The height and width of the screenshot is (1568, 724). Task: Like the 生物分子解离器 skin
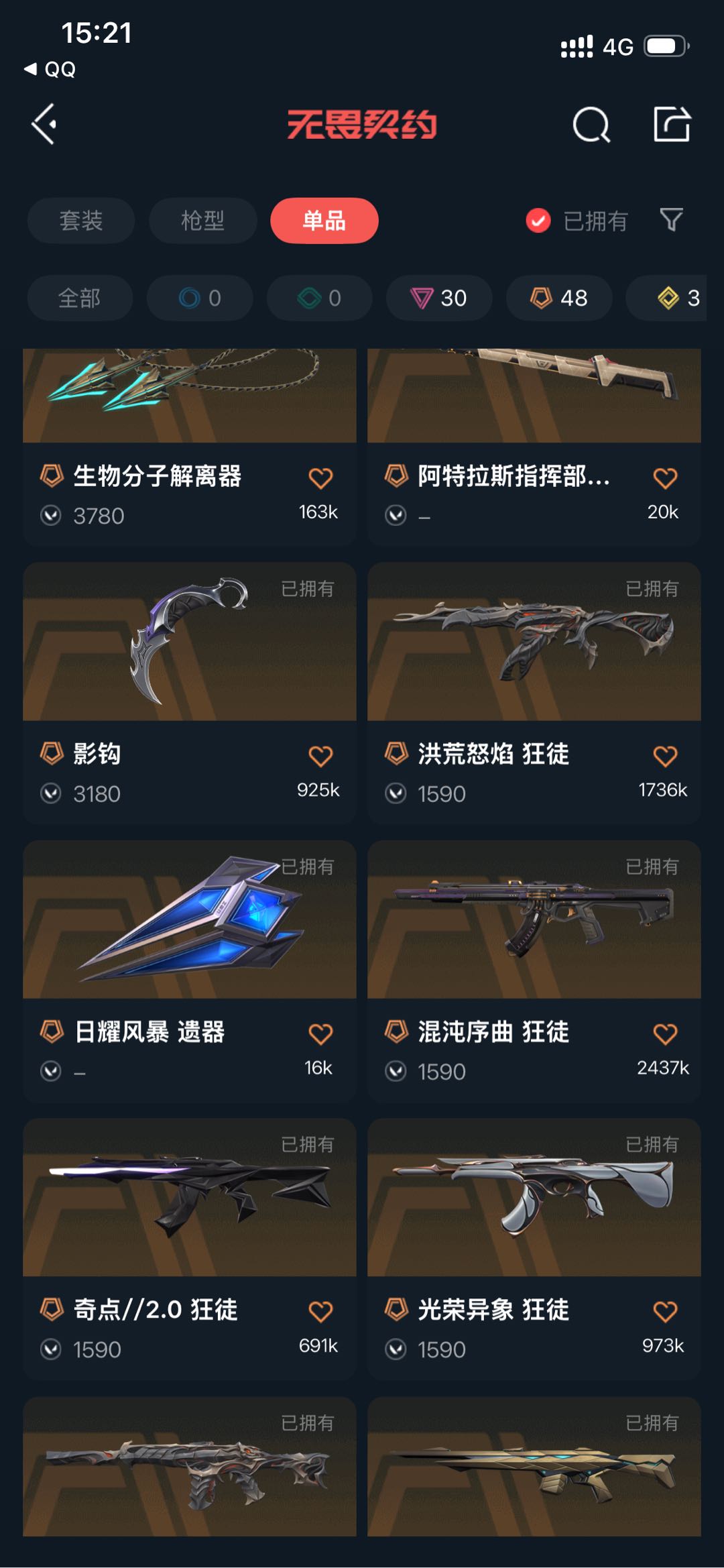pyautogui.click(x=320, y=478)
